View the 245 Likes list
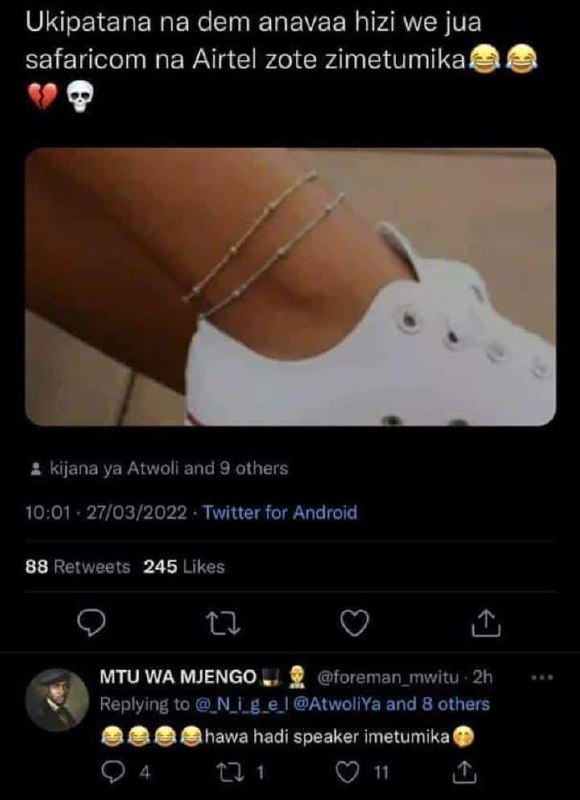The width and height of the screenshot is (580, 800). pos(184,567)
